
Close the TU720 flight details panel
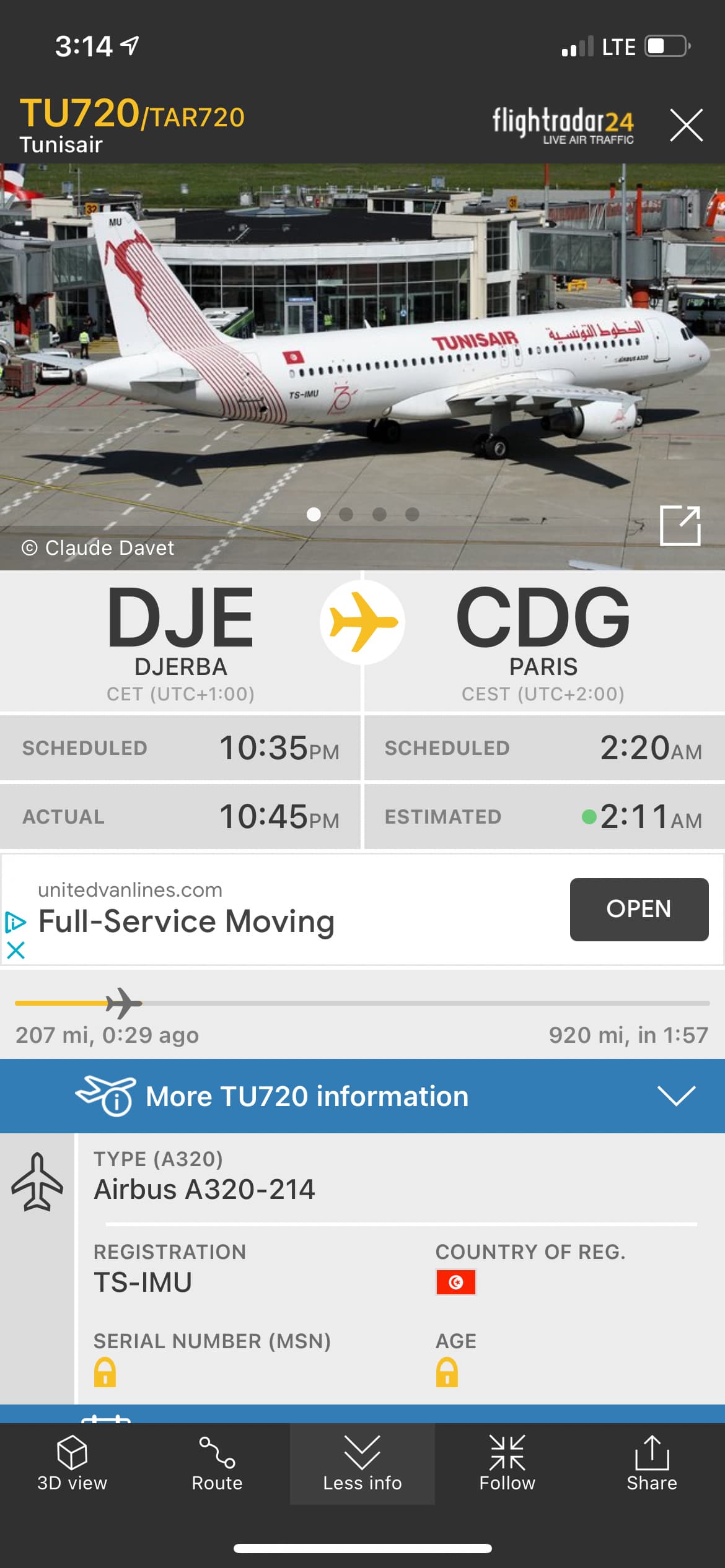pos(686,125)
